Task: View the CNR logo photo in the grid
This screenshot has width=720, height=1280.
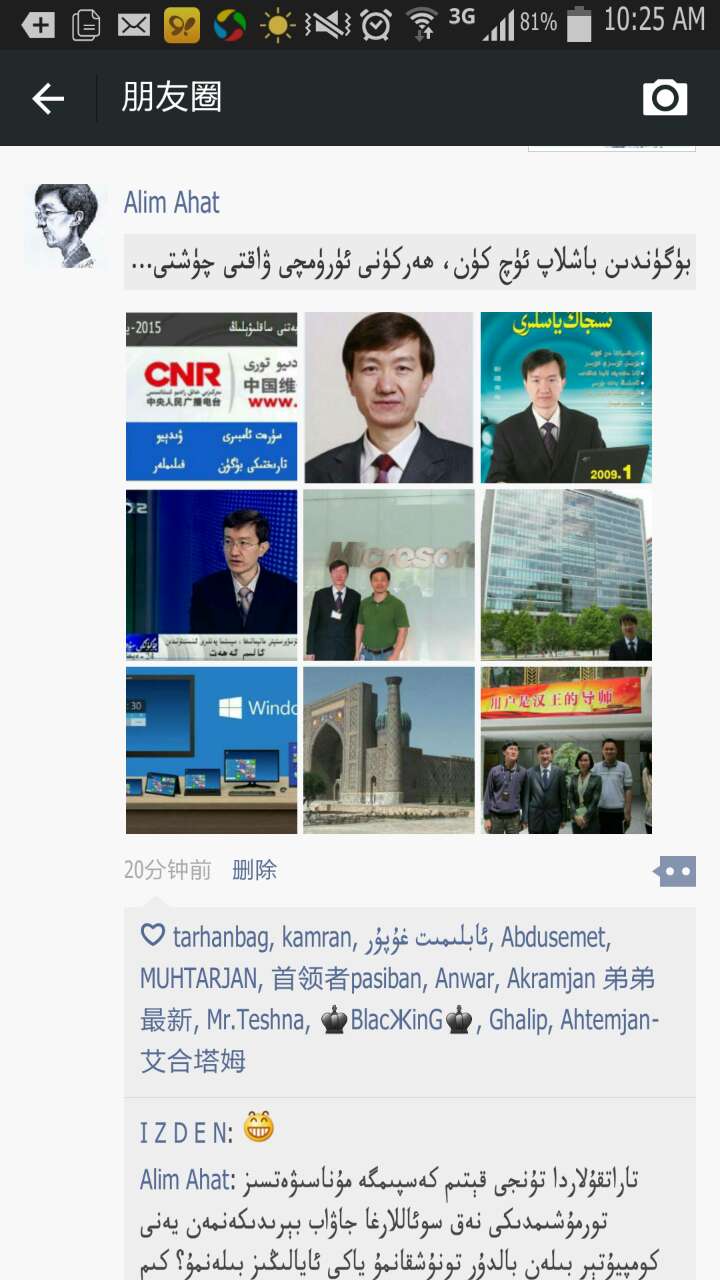Action: [212, 397]
